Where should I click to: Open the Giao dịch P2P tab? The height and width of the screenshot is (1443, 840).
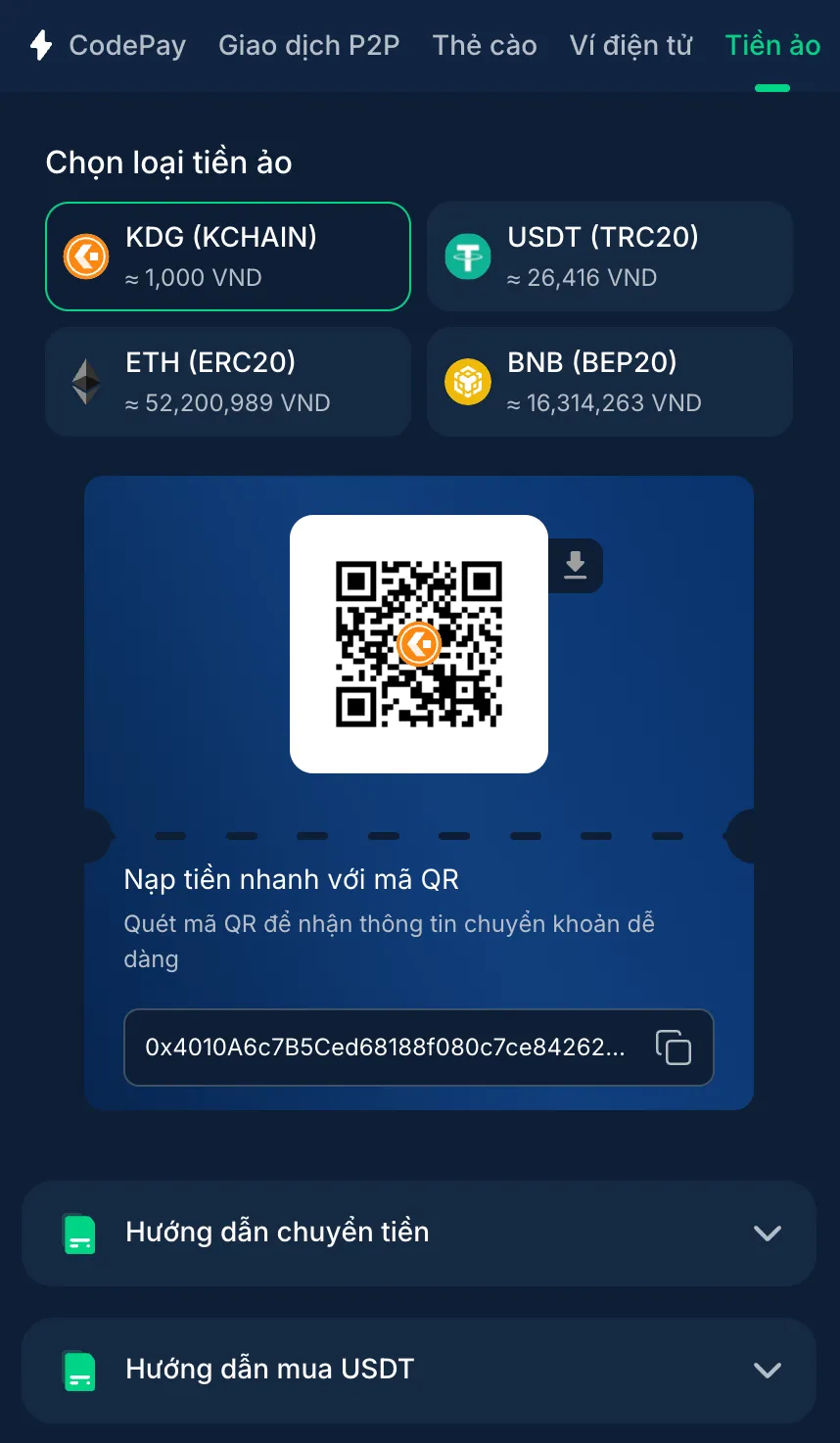coord(308,45)
